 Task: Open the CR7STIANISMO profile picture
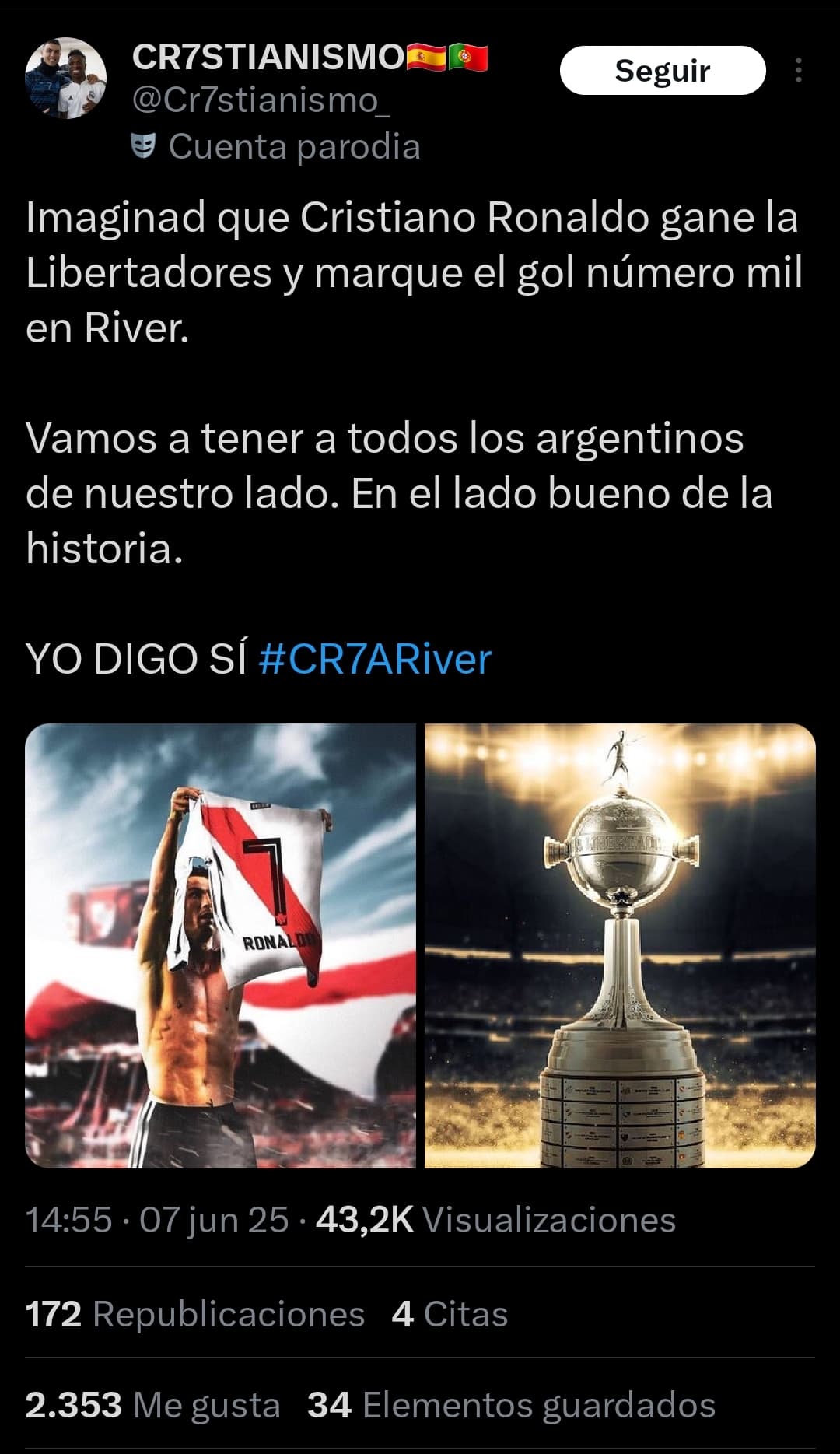(x=65, y=78)
